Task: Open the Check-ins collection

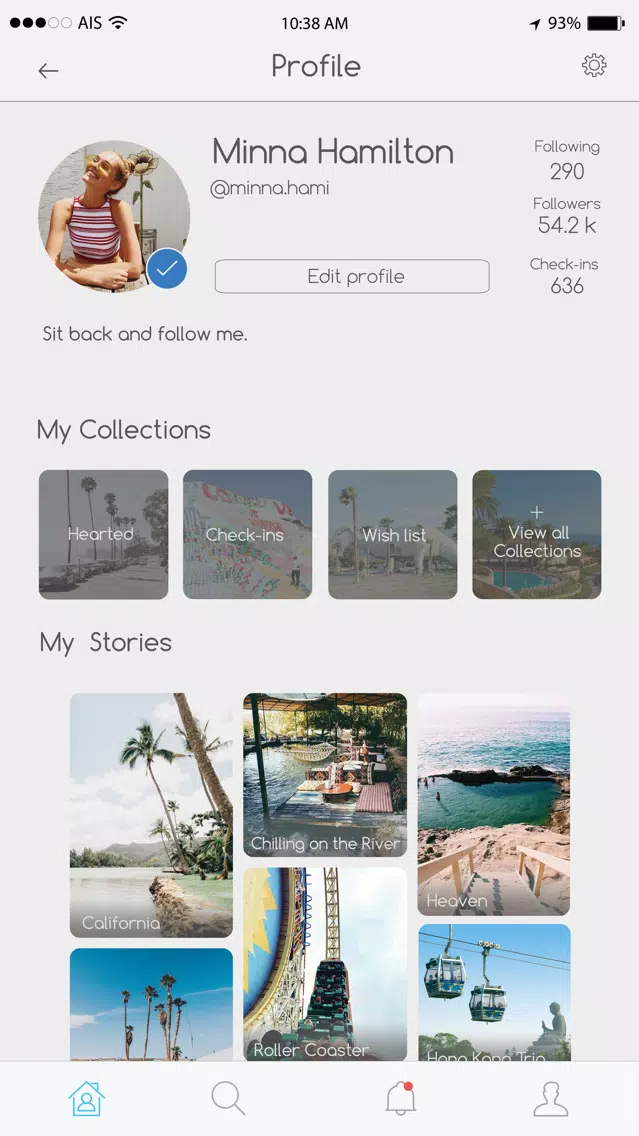Action: pos(247,535)
